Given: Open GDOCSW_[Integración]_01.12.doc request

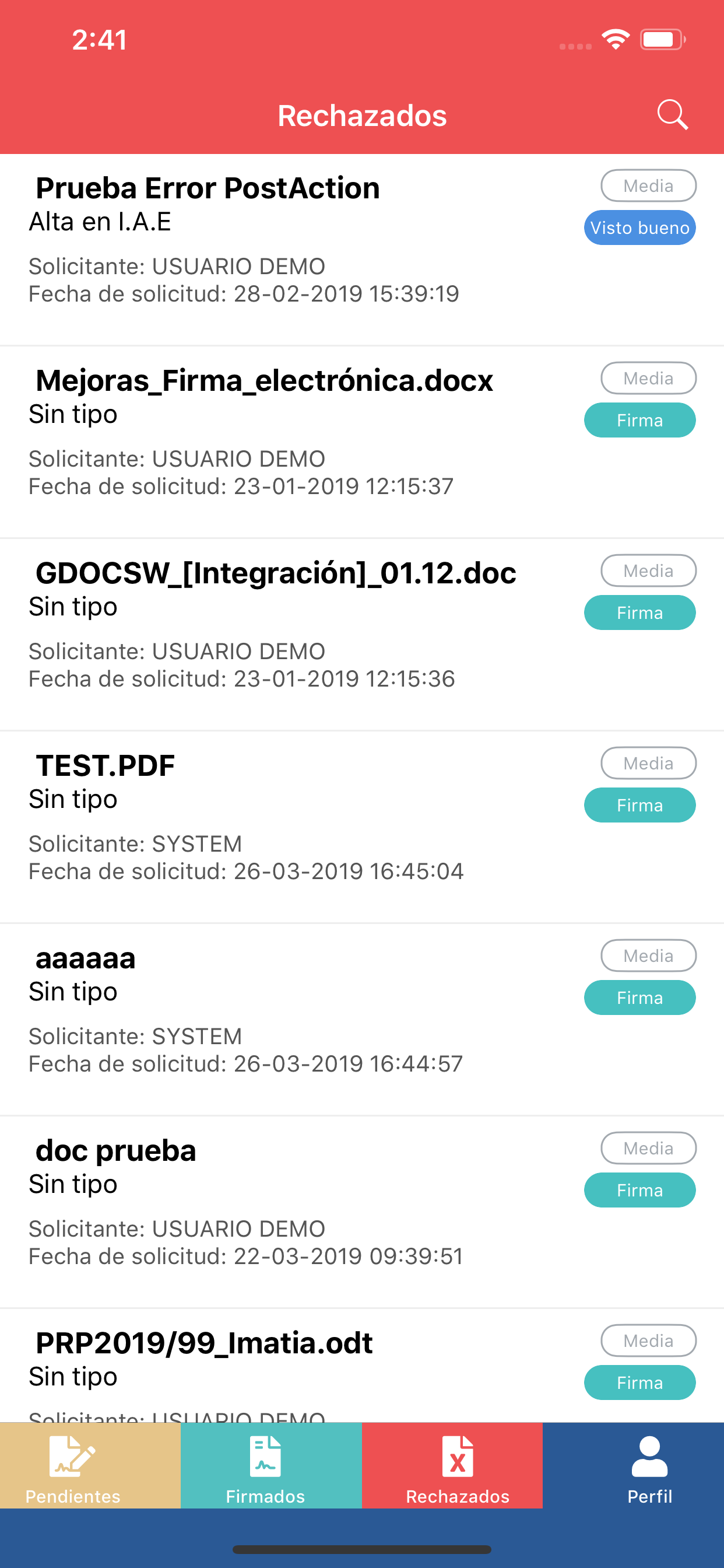Looking at the screenshot, I should 362,634.
